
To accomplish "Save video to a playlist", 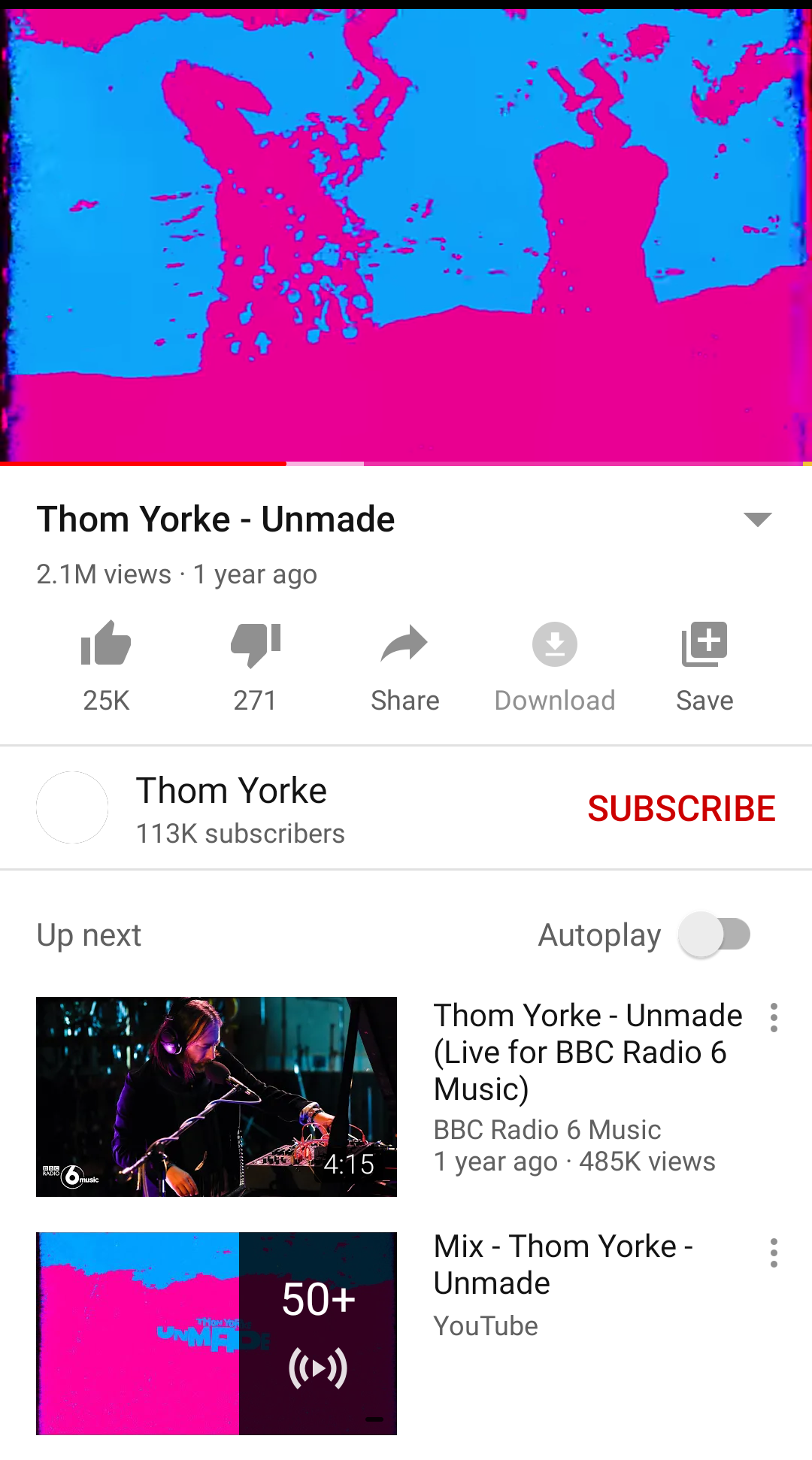I will (704, 645).
